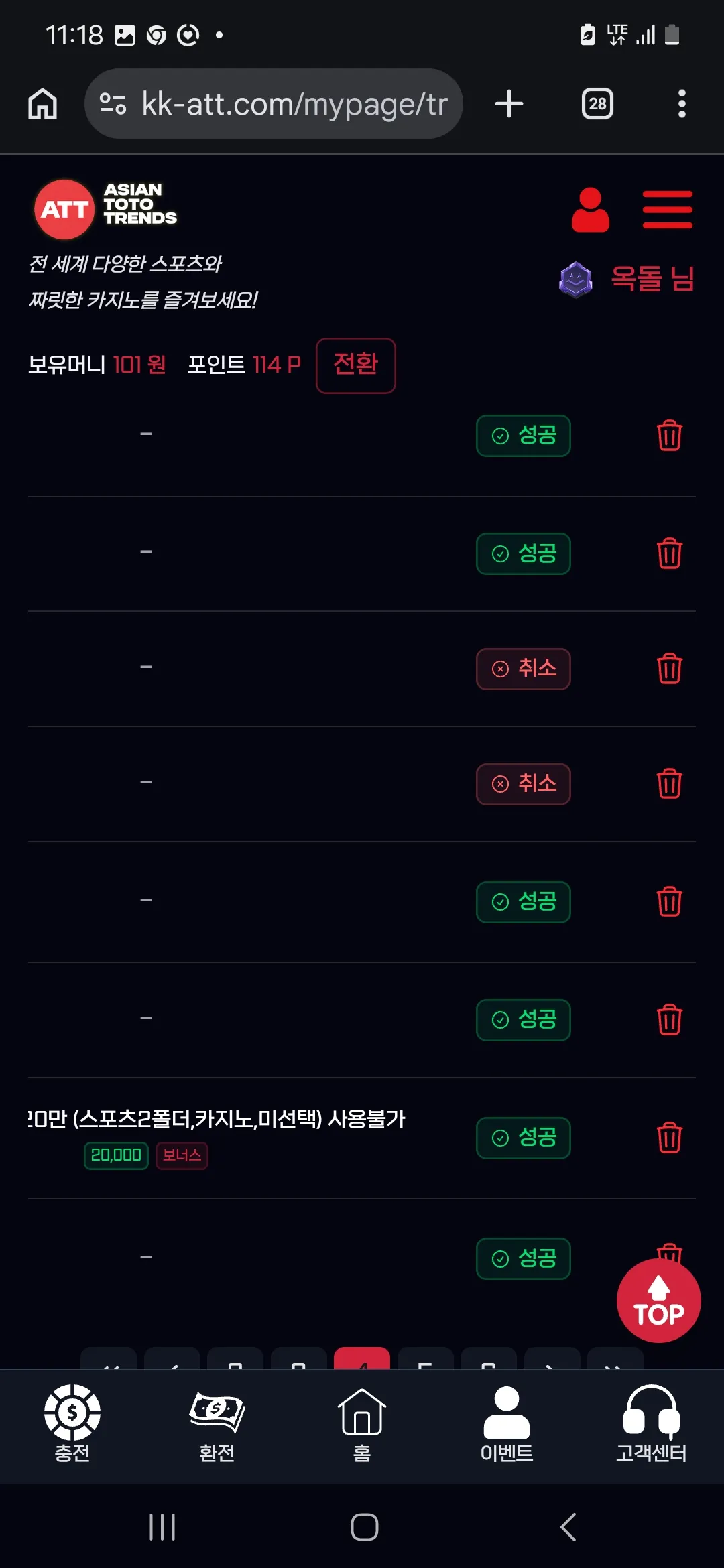Open the red user profile icon

click(x=590, y=210)
